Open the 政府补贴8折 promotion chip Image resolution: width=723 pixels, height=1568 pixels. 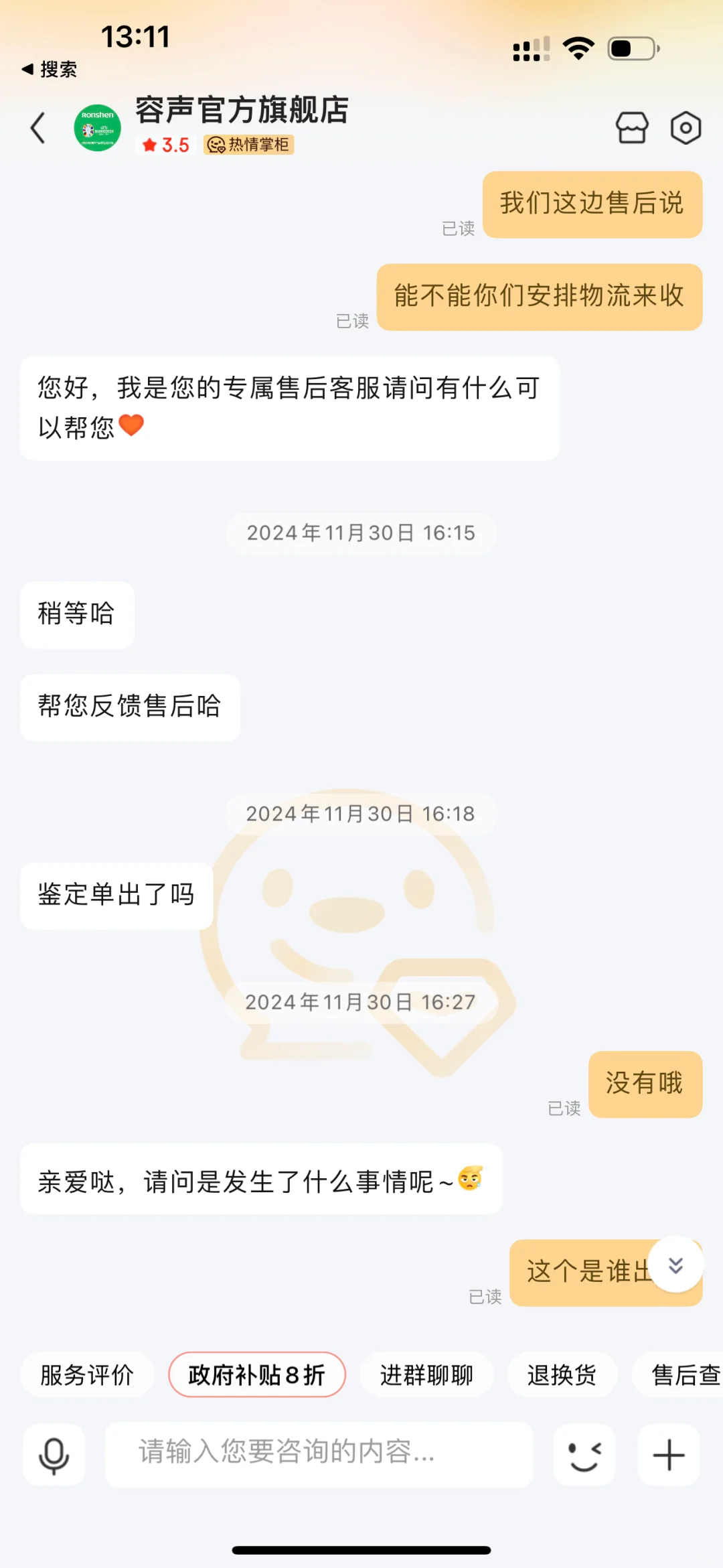tap(256, 1374)
